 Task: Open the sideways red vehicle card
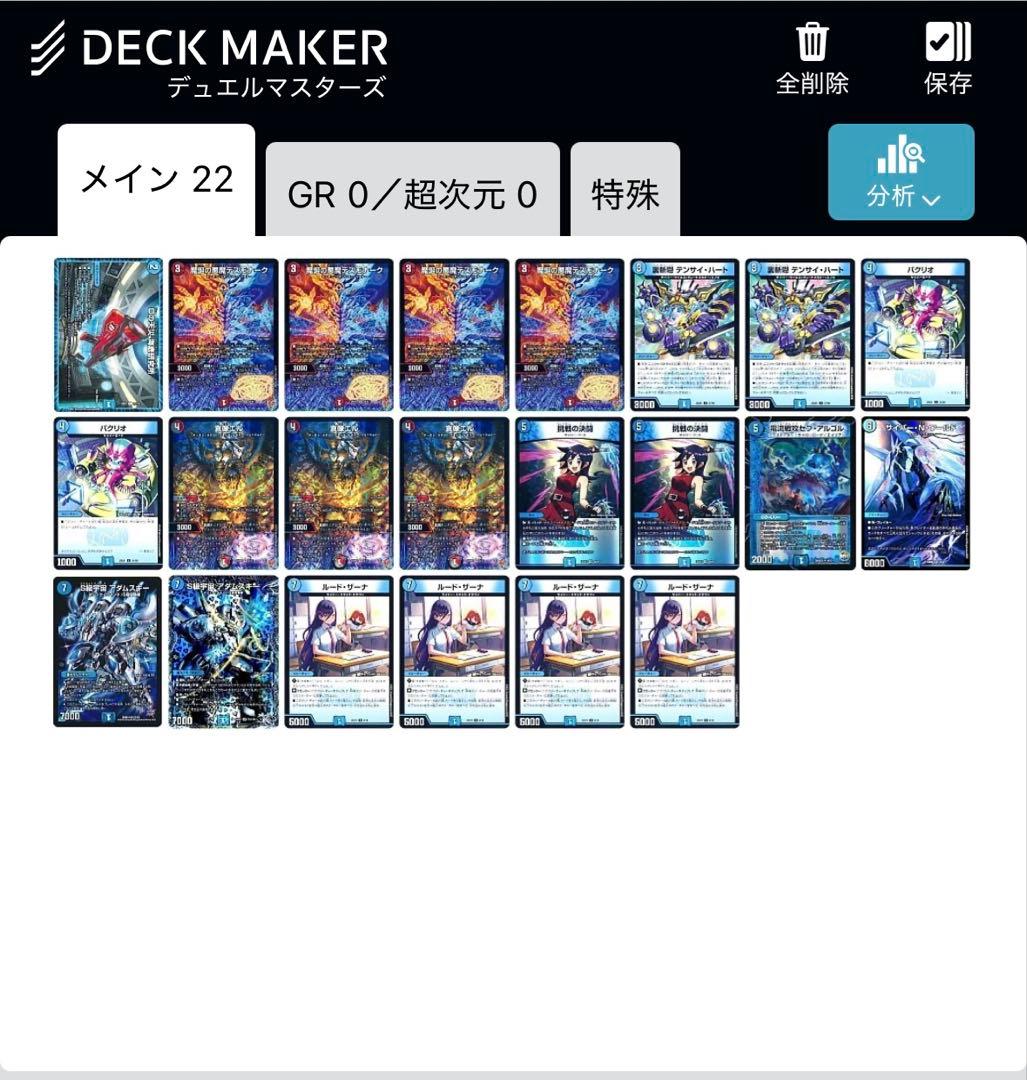coord(108,335)
